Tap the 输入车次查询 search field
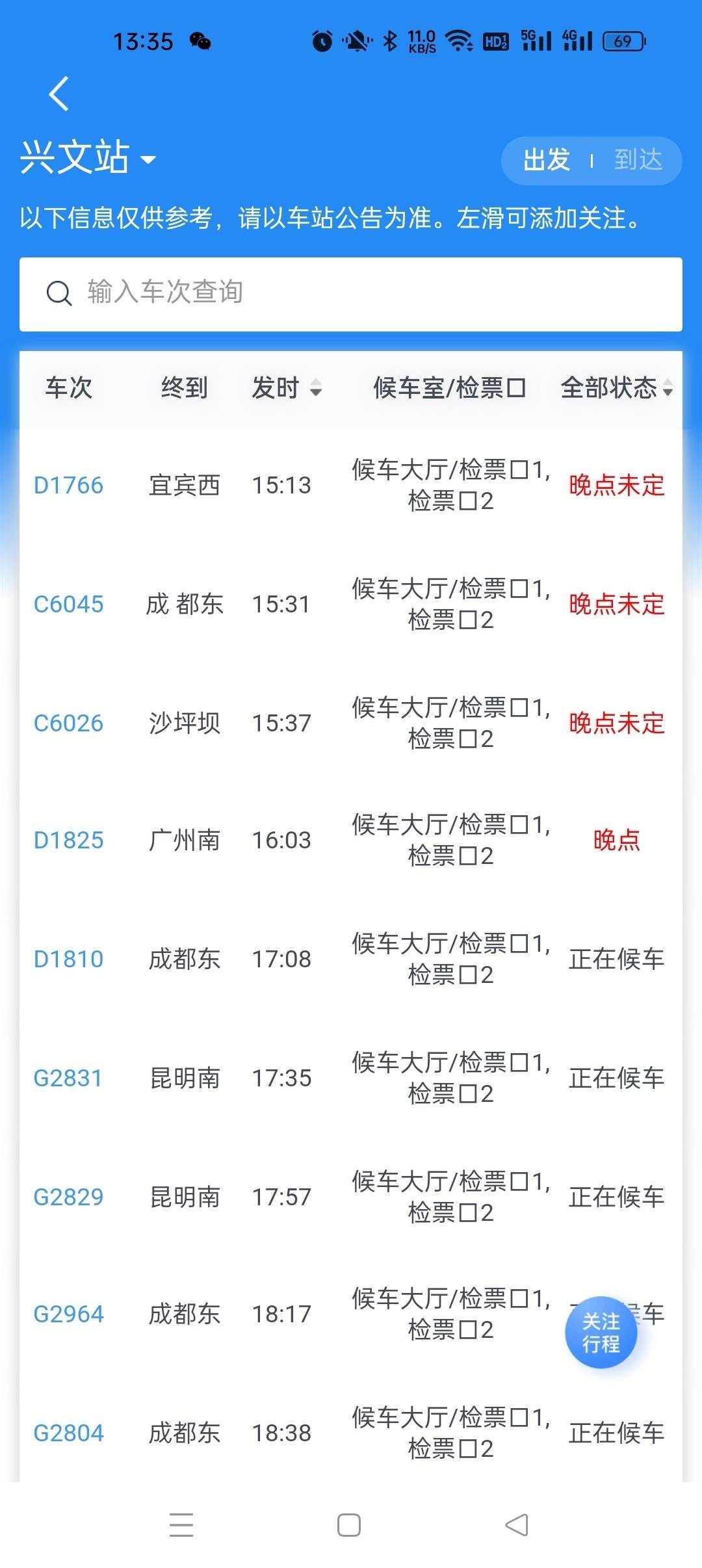 click(x=351, y=293)
